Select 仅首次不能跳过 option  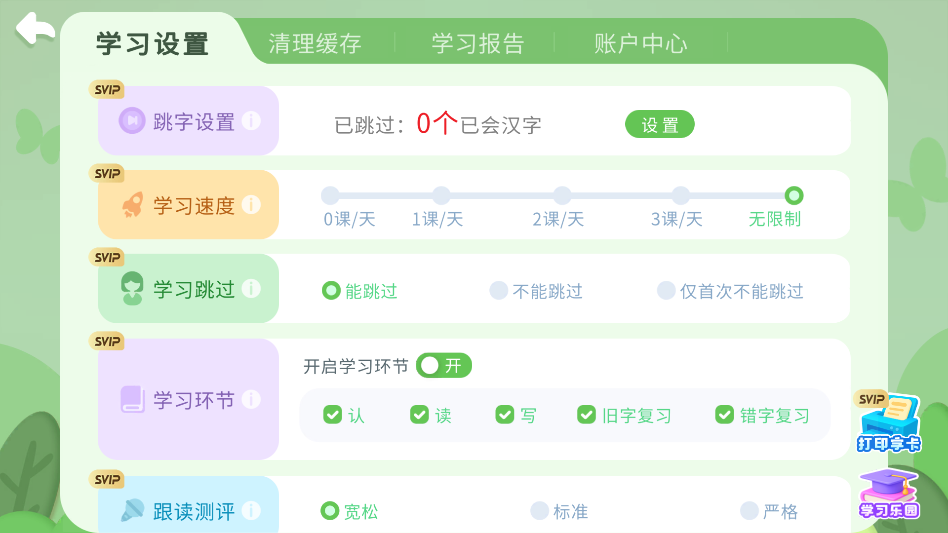pos(666,291)
